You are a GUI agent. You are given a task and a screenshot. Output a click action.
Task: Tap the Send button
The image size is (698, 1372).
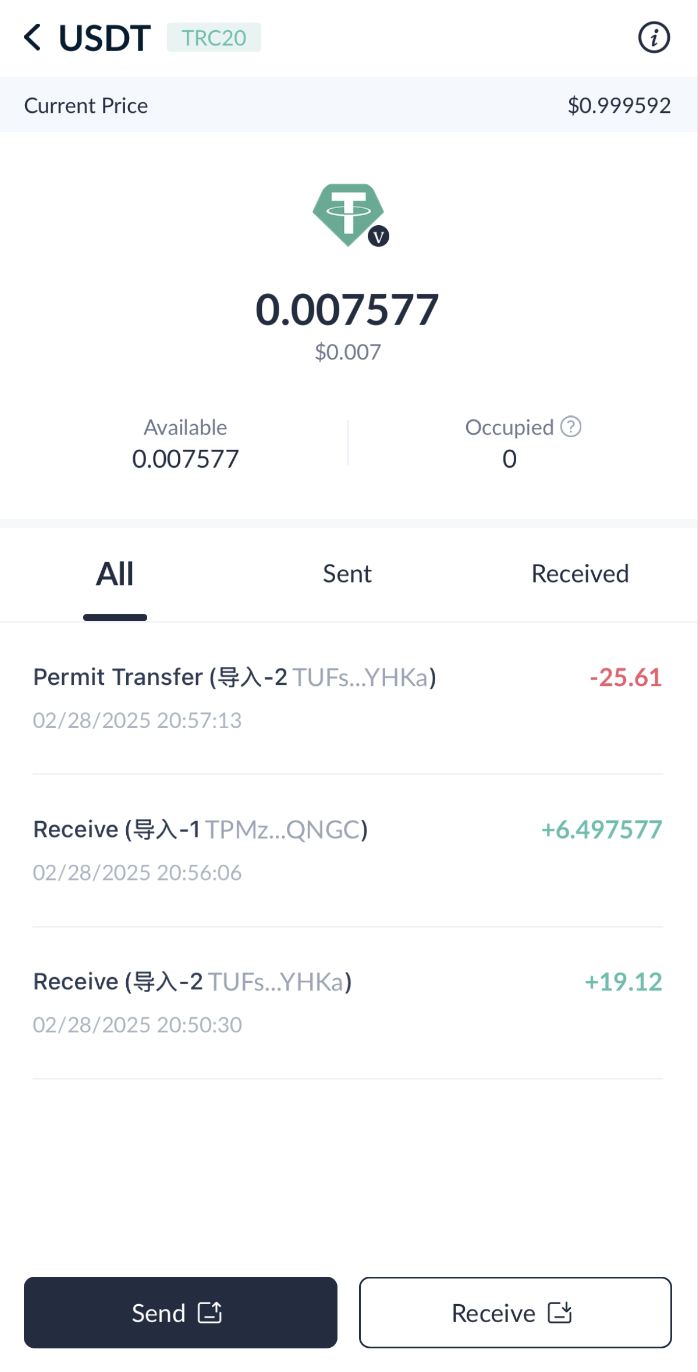pos(181,1313)
